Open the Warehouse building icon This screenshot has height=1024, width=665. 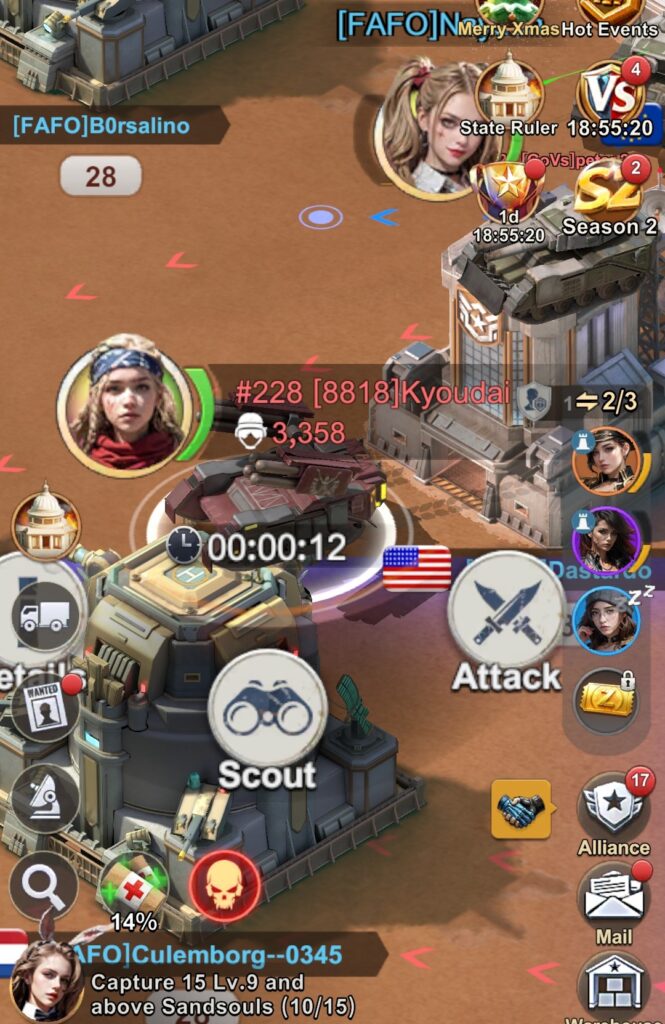(x=613, y=985)
